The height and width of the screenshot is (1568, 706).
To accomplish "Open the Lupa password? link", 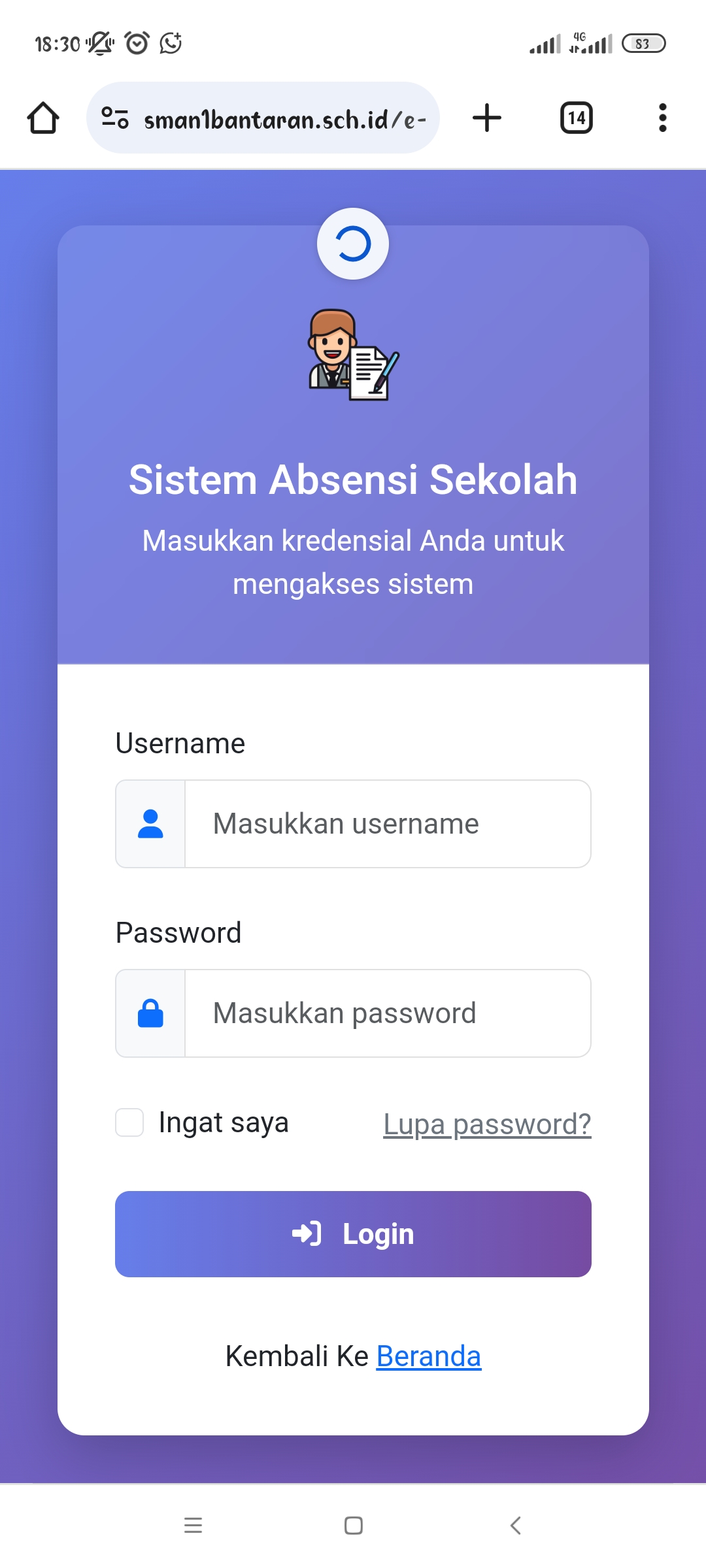I will pyautogui.click(x=487, y=1124).
